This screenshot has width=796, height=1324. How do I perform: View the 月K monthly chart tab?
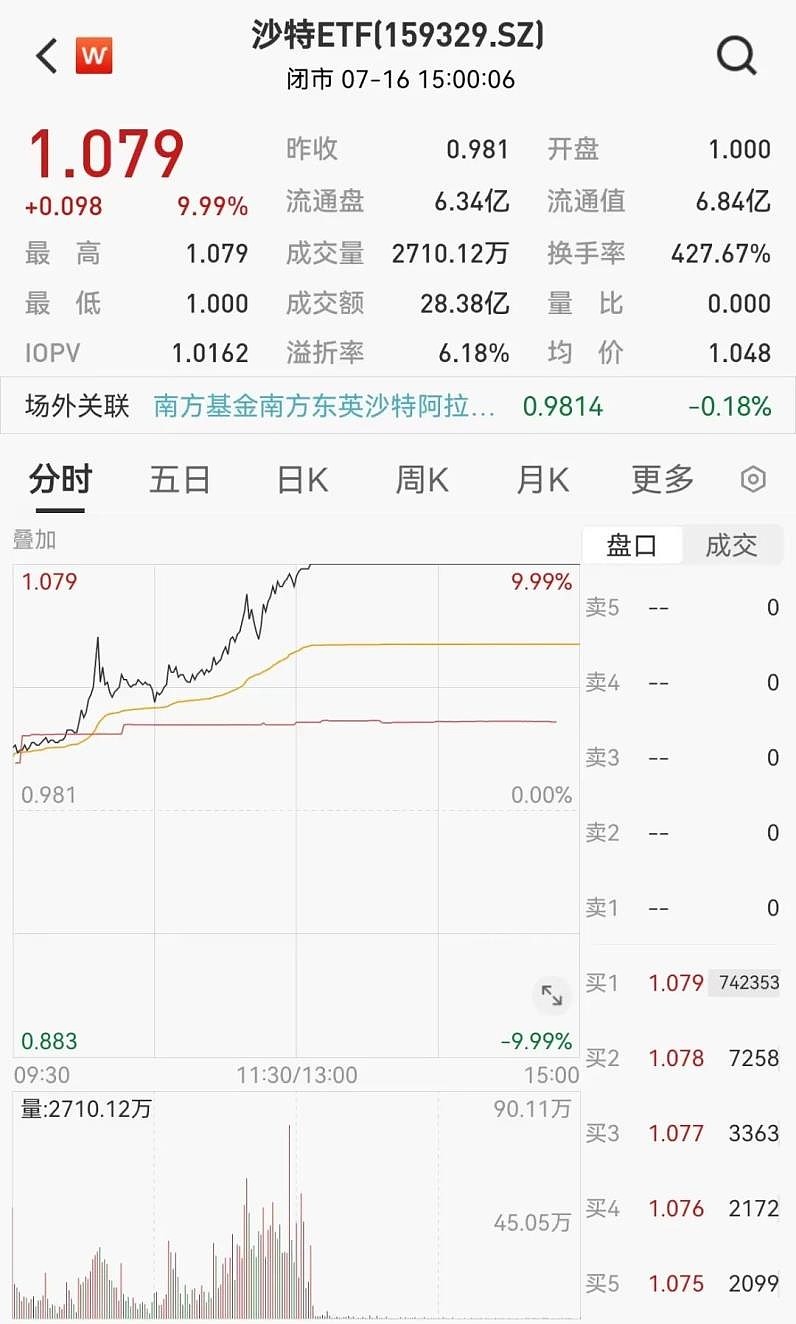tap(540, 480)
